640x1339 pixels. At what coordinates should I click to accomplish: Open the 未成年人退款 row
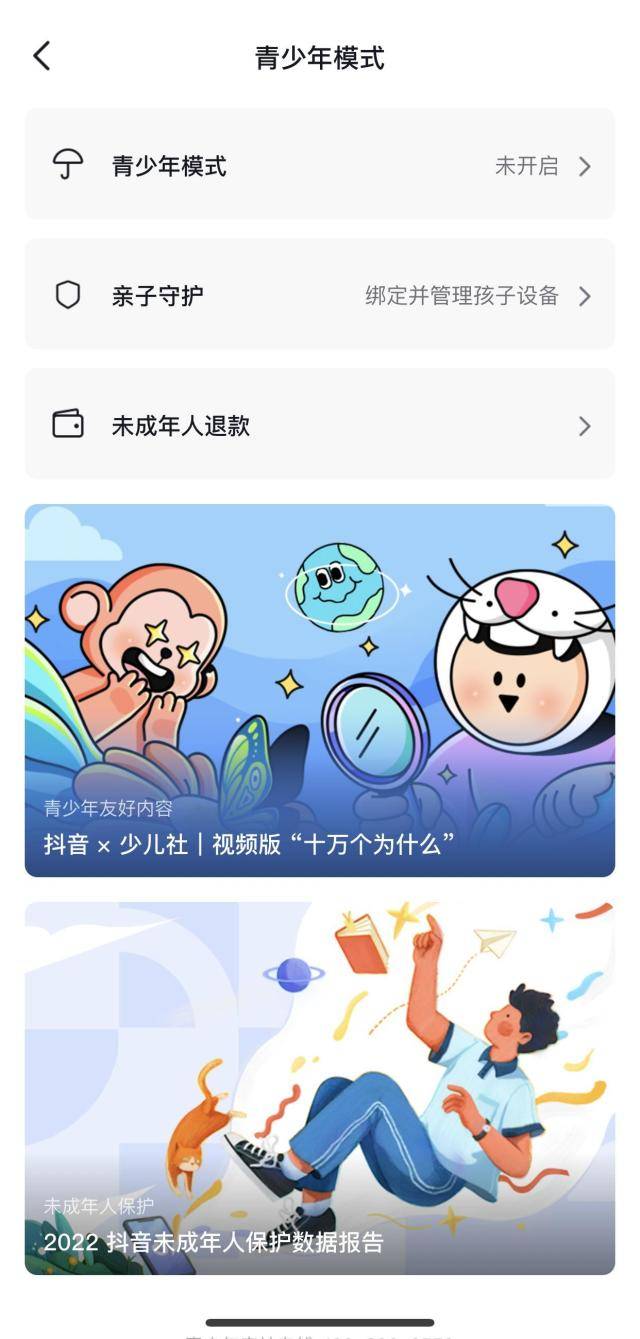(x=320, y=425)
